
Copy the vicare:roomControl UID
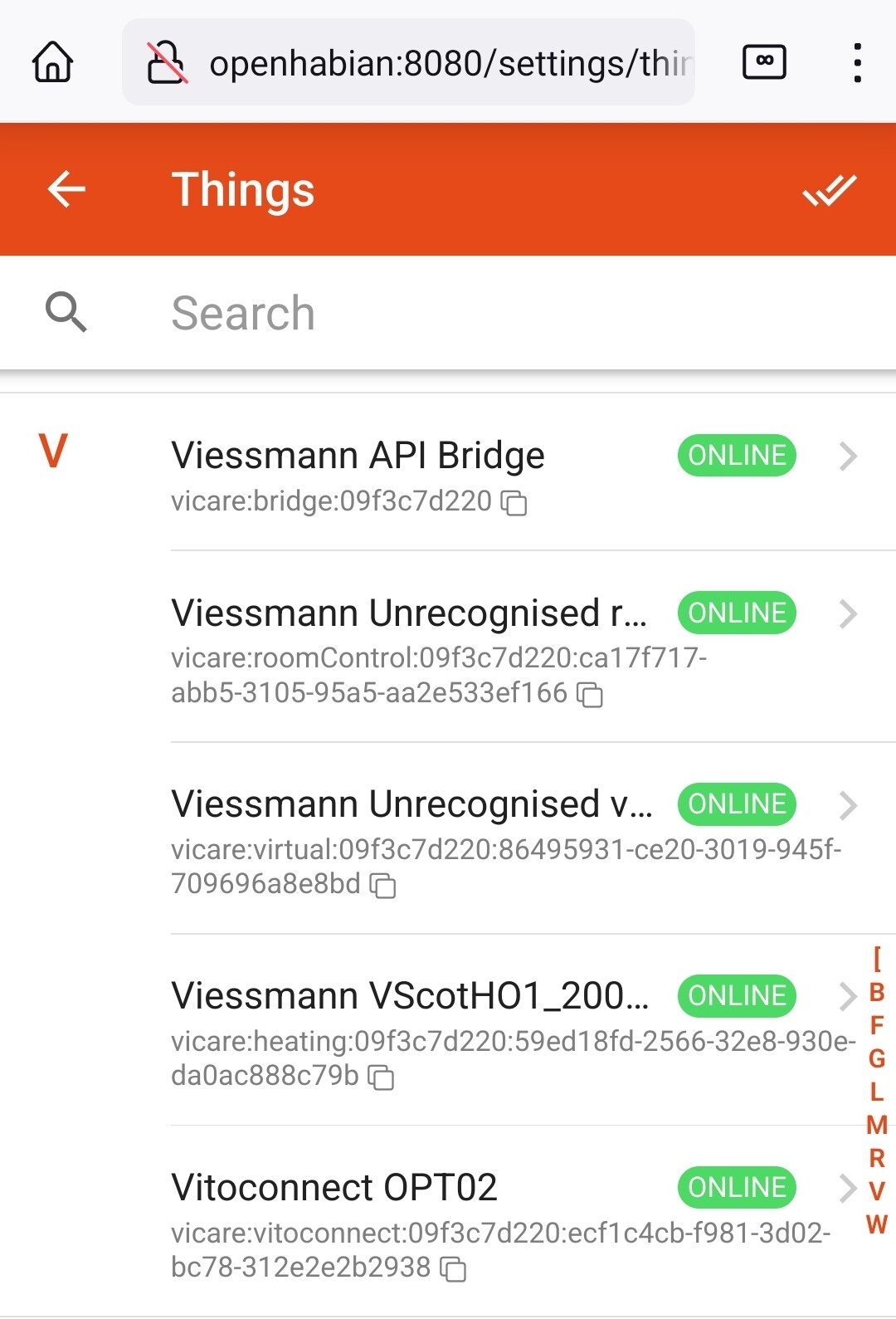(590, 695)
